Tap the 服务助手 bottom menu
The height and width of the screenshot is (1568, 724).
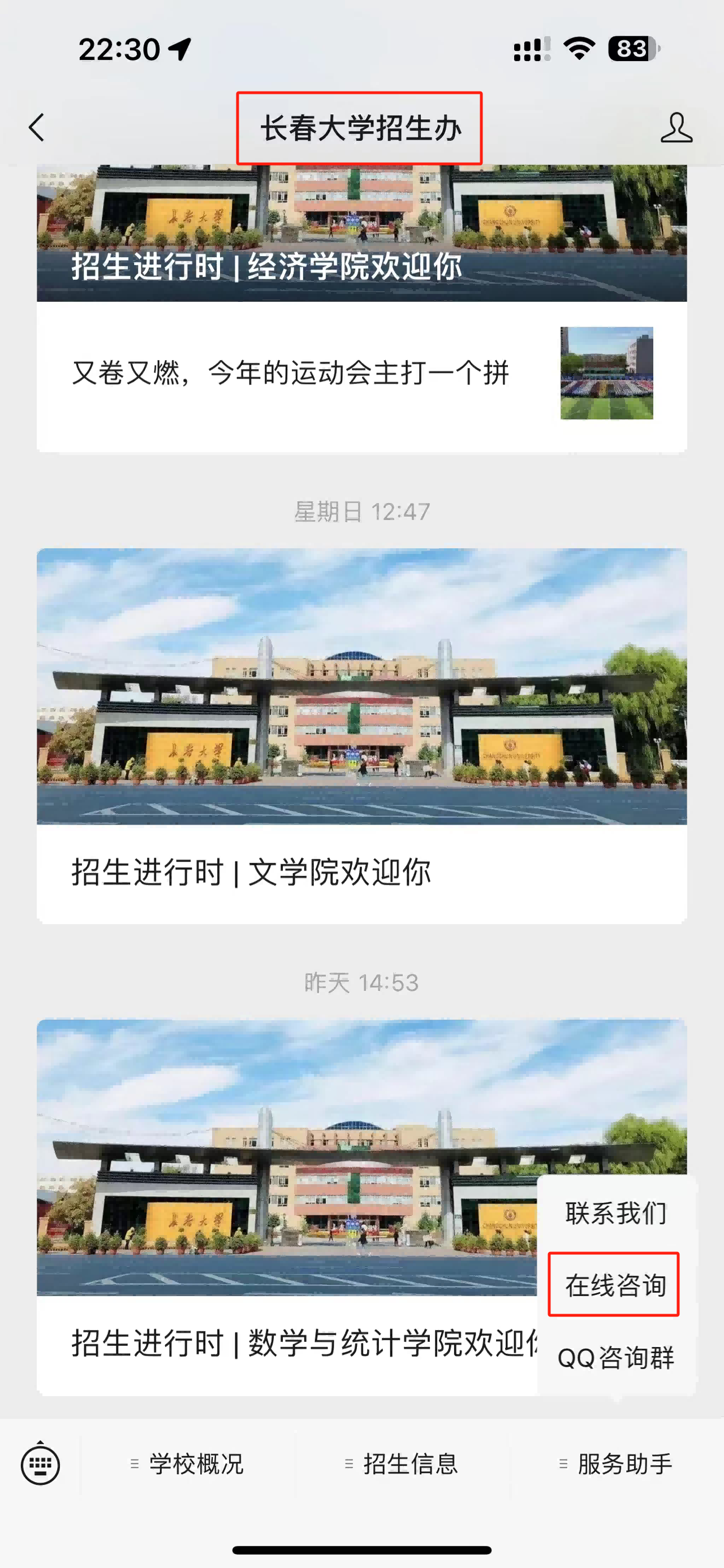point(616,1464)
